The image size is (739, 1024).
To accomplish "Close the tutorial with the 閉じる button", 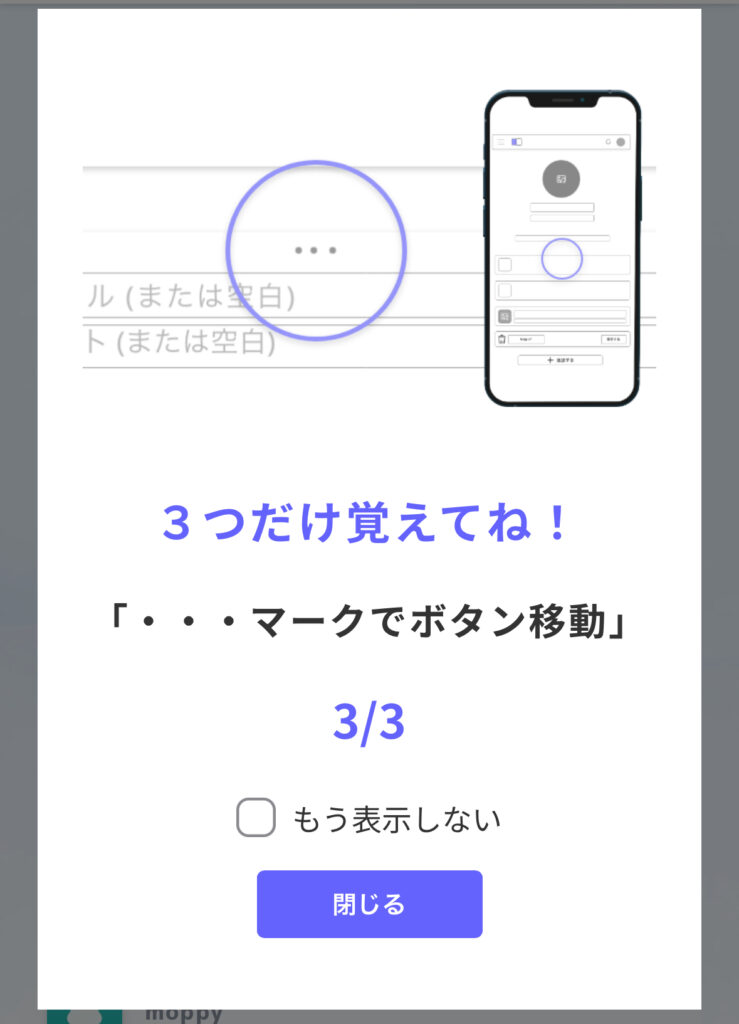I will [369, 904].
